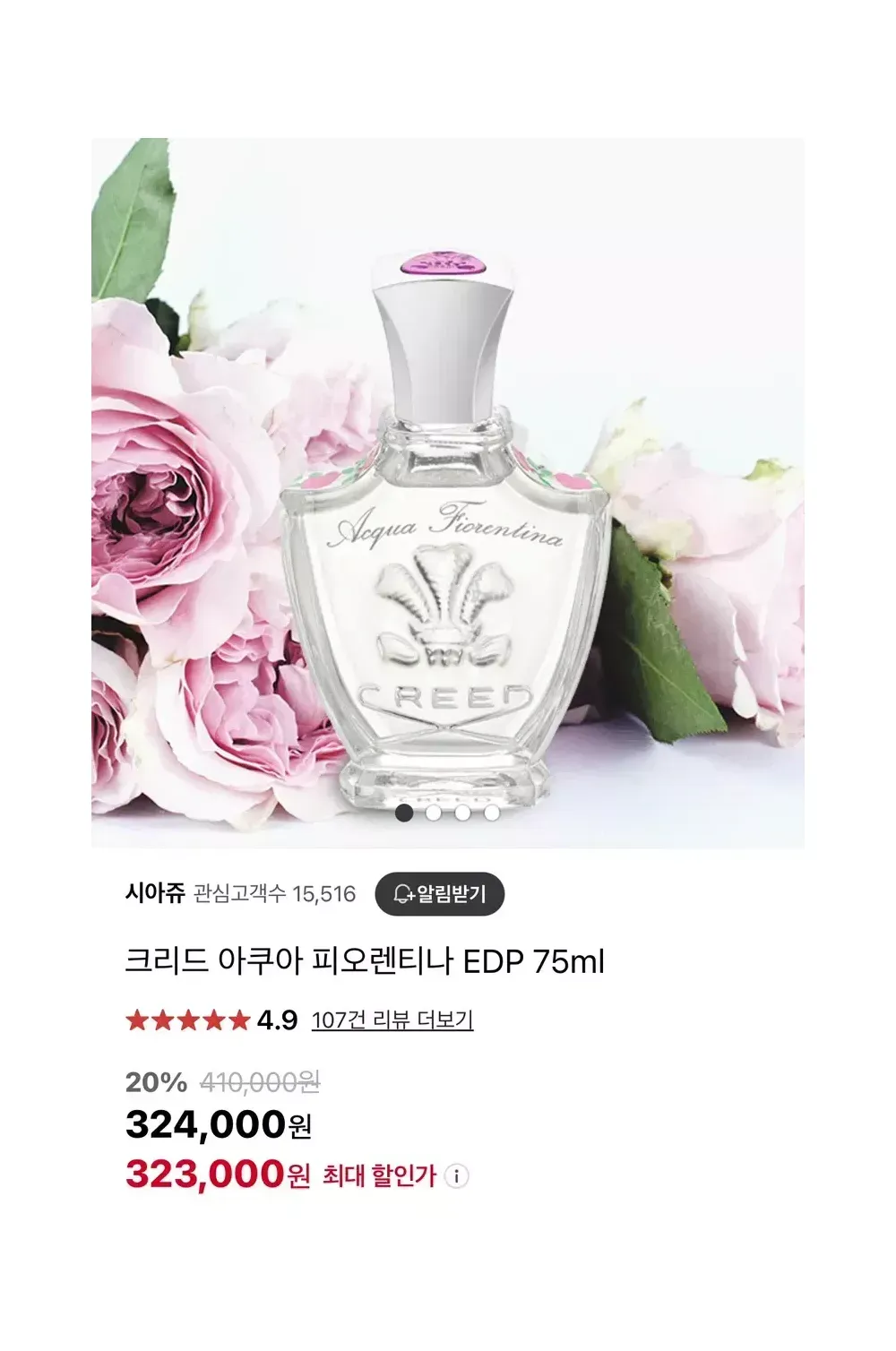896x1351 pixels.
Task: Open the 107건 리뷰 더보기 link
Action: point(392,1020)
